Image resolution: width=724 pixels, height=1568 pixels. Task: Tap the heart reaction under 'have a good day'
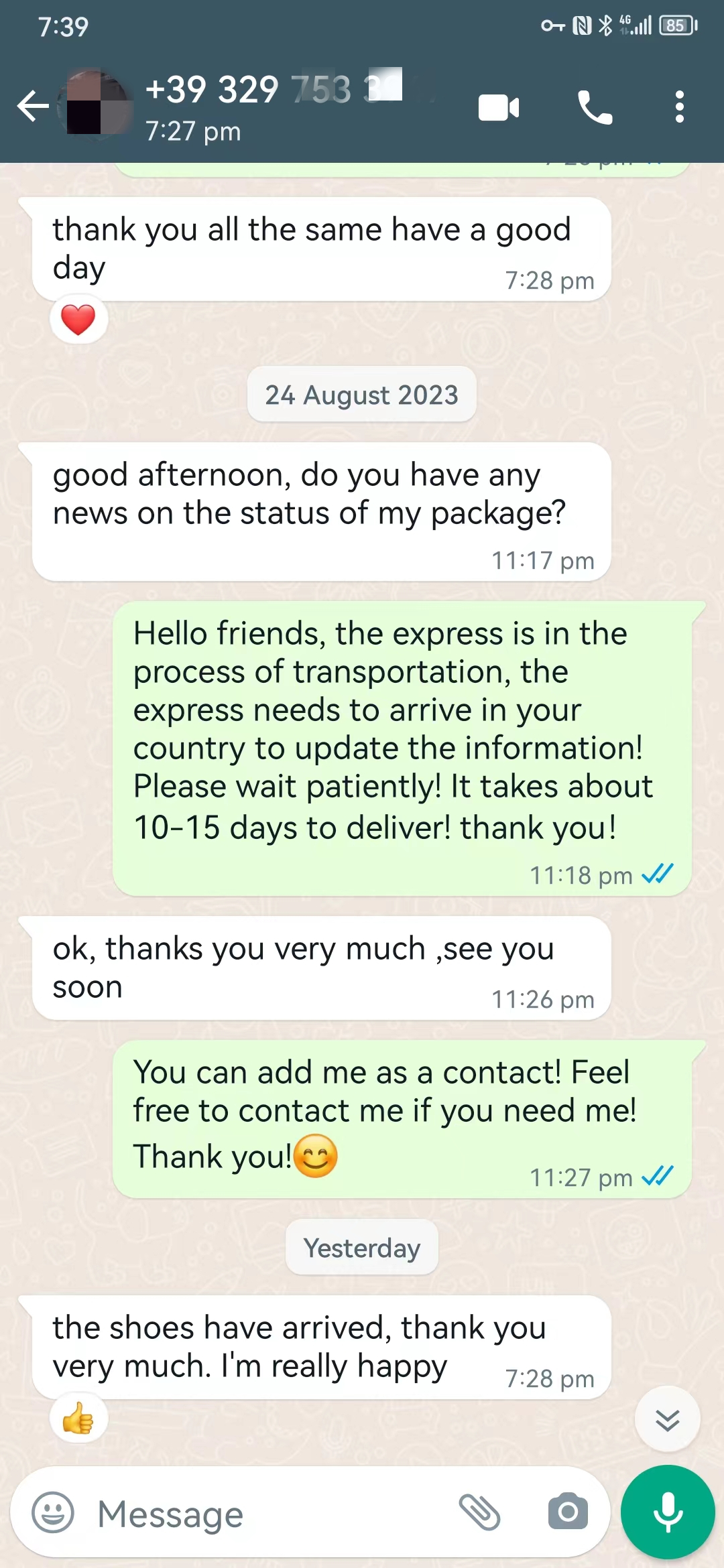point(78,320)
